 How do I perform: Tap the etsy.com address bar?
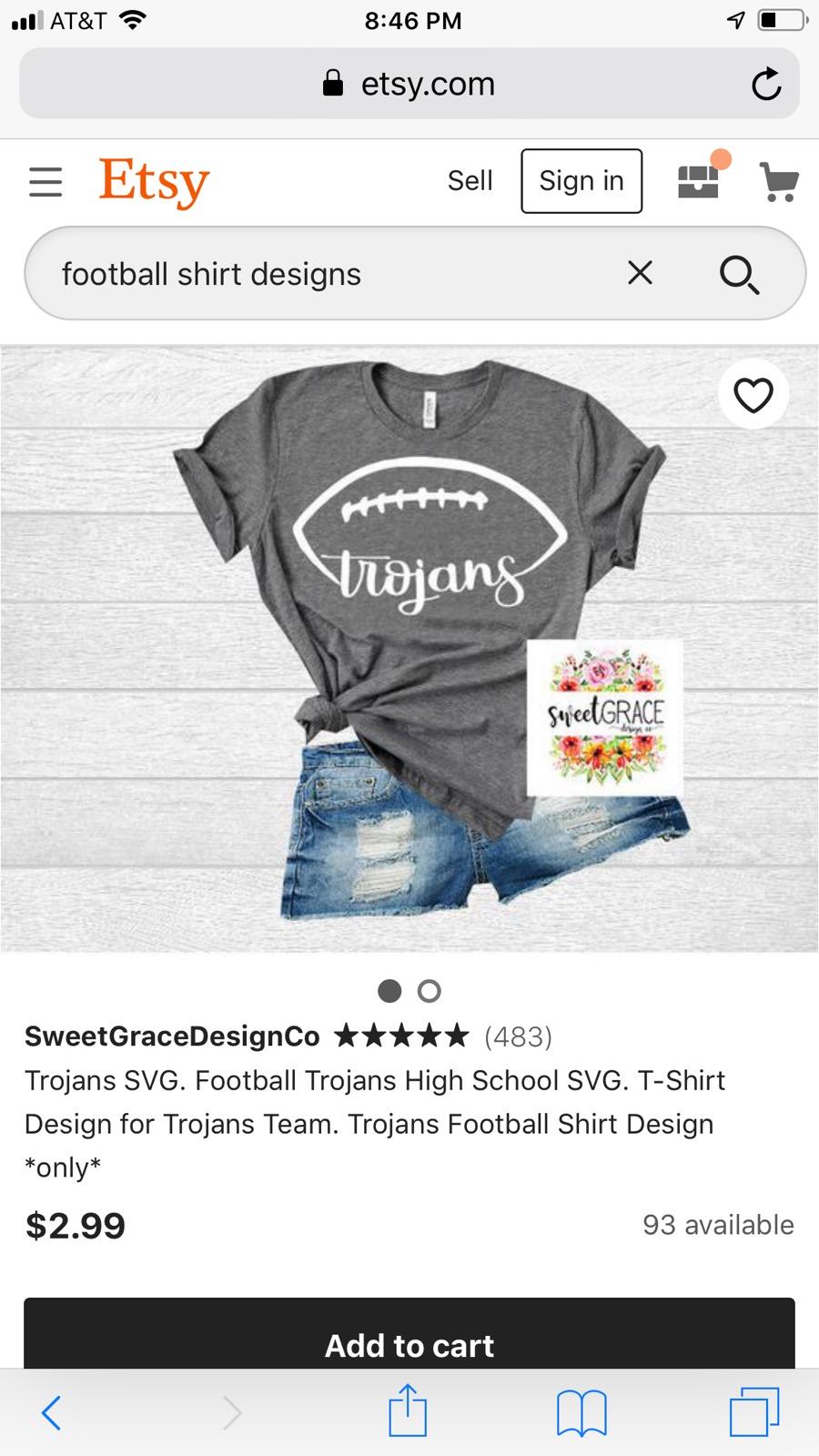[x=409, y=84]
